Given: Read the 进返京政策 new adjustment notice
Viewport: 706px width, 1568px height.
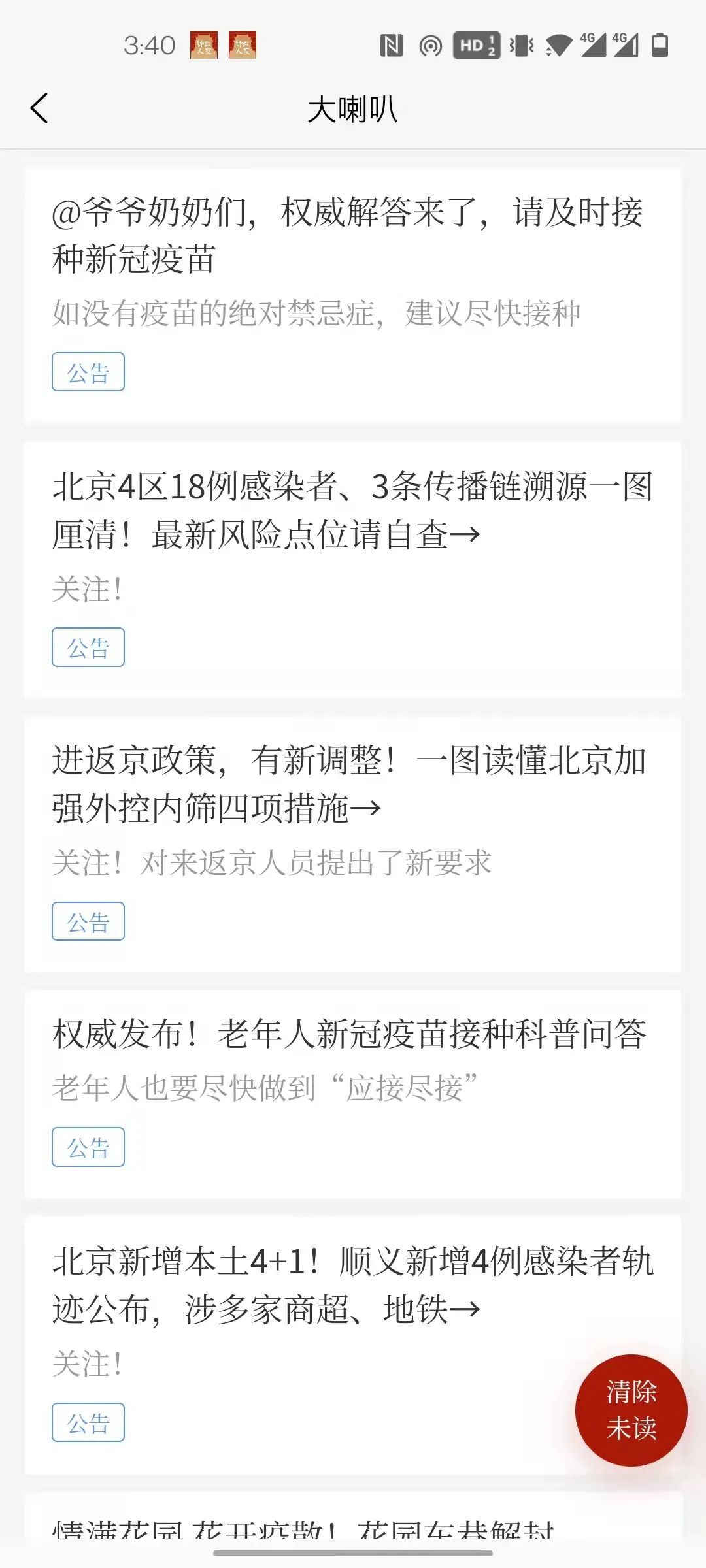Looking at the screenshot, I should click(349, 784).
